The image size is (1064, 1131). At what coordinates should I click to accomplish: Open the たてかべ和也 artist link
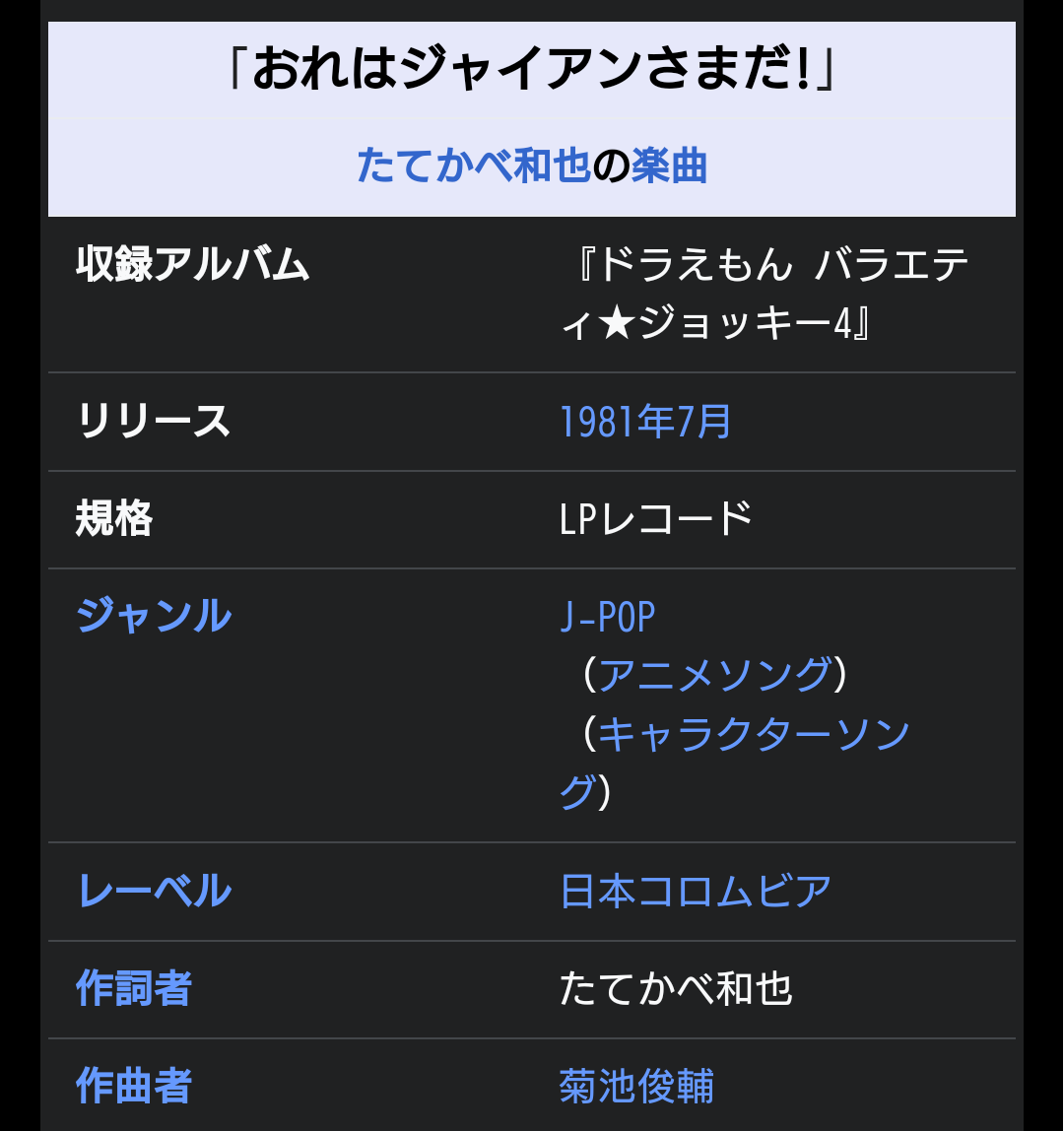(x=473, y=166)
